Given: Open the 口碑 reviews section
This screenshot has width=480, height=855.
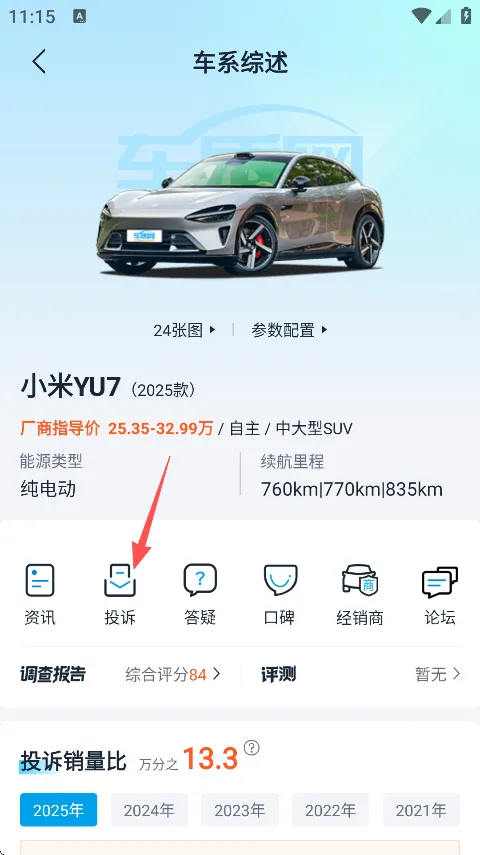Looking at the screenshot, I should point(280,594).
